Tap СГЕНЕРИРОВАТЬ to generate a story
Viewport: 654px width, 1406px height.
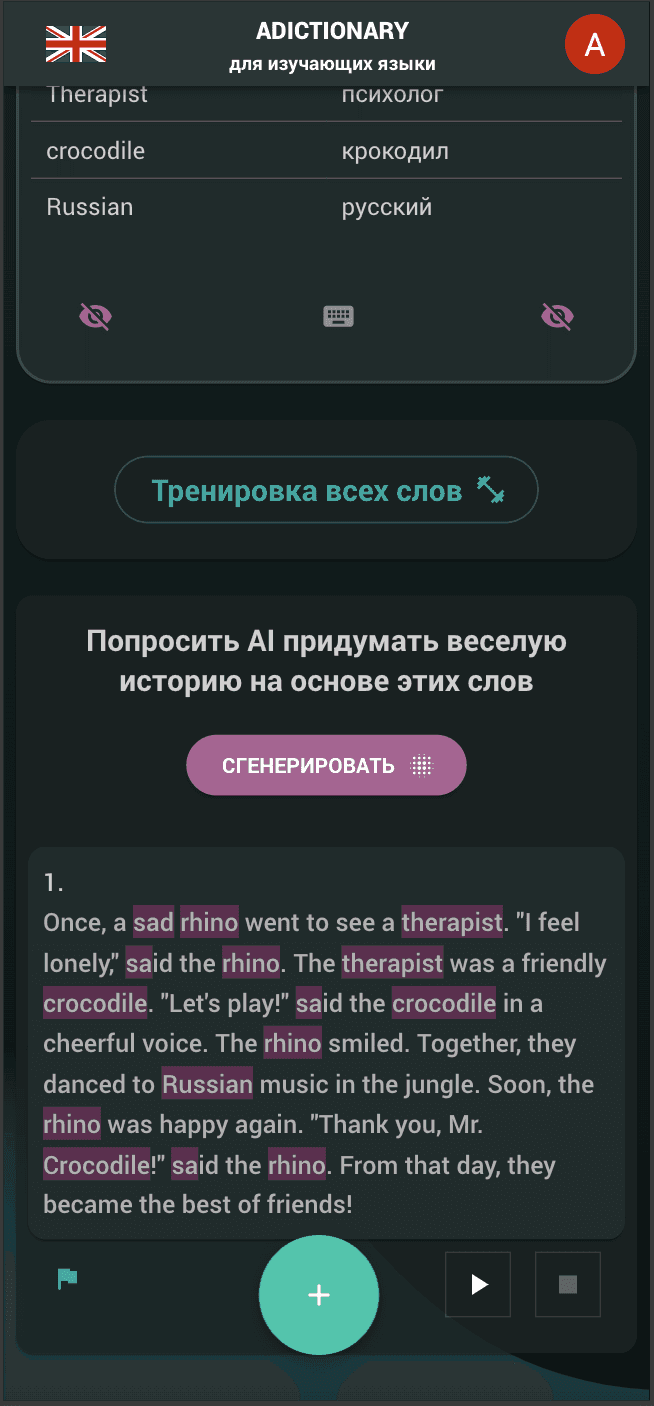pos(326,766)
